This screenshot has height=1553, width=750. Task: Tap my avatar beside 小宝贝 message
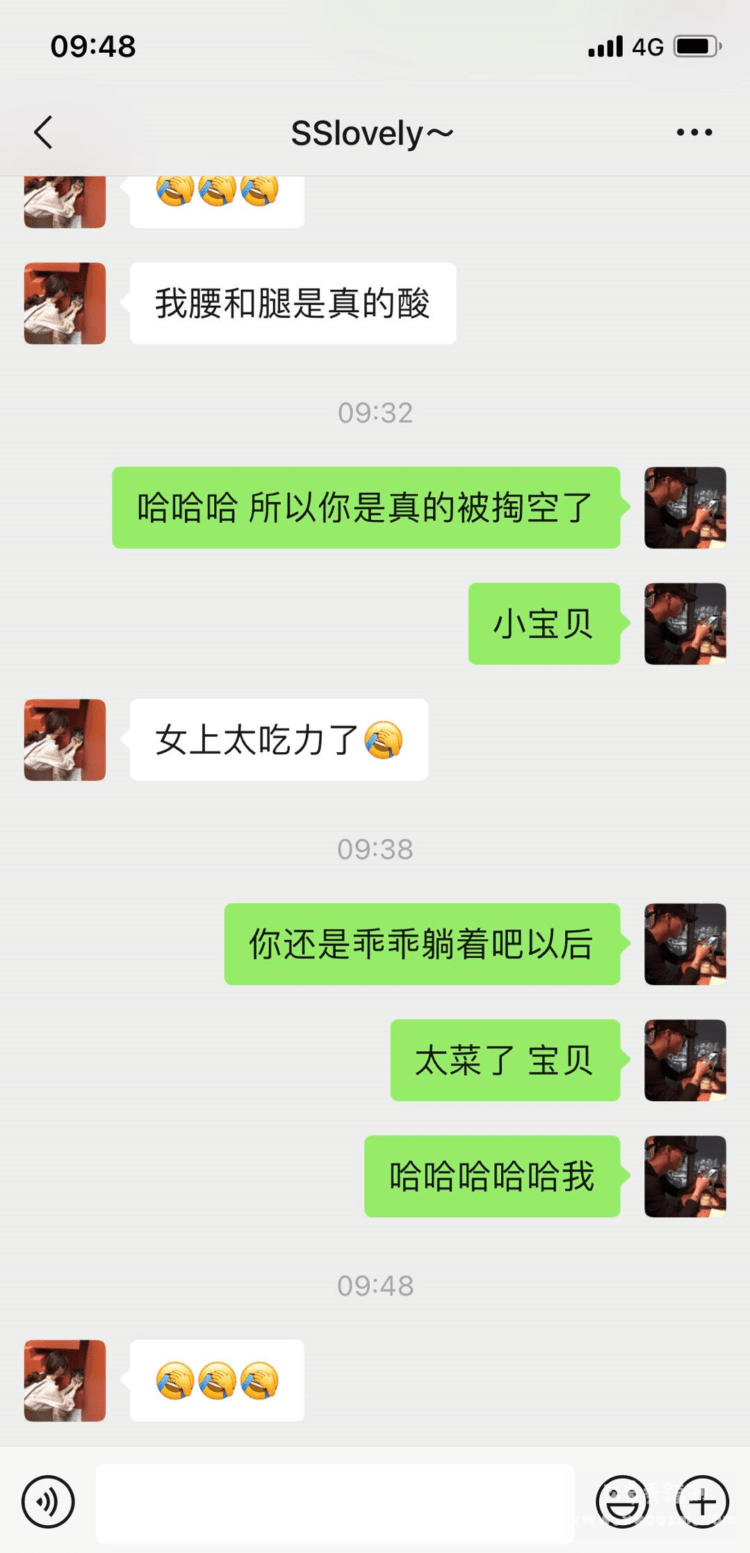pos(685,624)
